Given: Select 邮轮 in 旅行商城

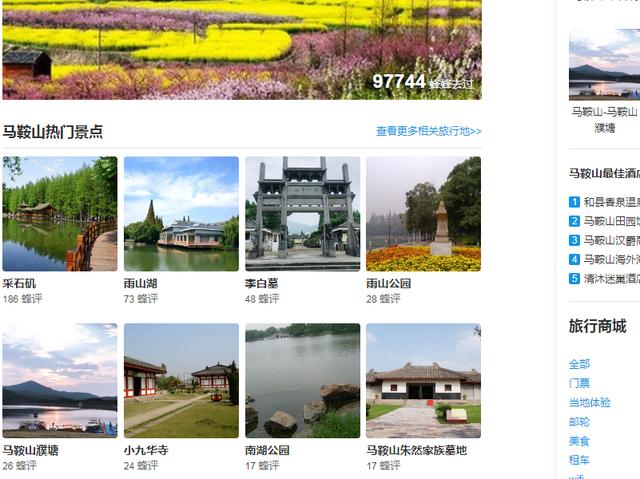Looking at the screenshot, I should tap(579, 421).
